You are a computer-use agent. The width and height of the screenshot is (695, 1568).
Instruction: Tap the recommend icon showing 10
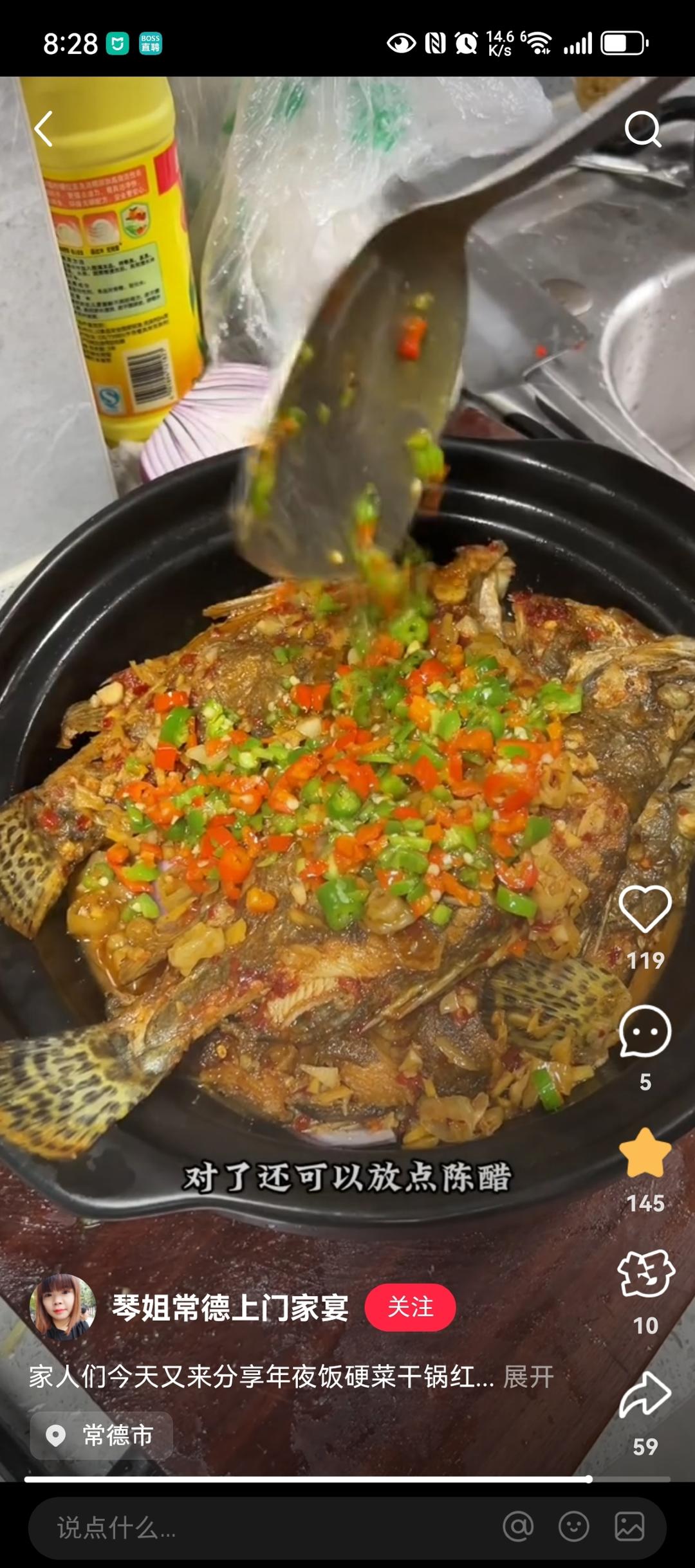click(x=645, y=1275)
